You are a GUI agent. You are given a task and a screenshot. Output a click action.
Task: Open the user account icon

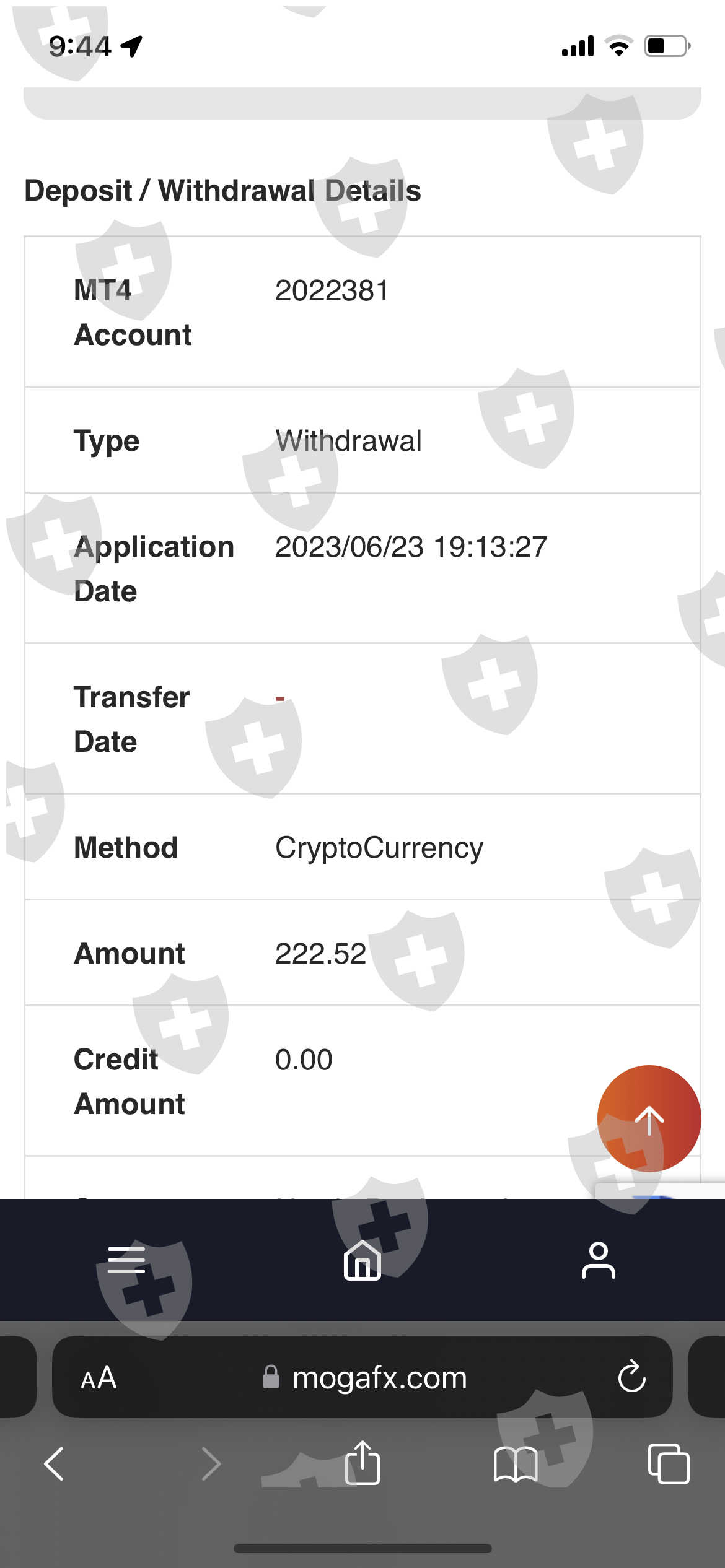(598, 1260)
